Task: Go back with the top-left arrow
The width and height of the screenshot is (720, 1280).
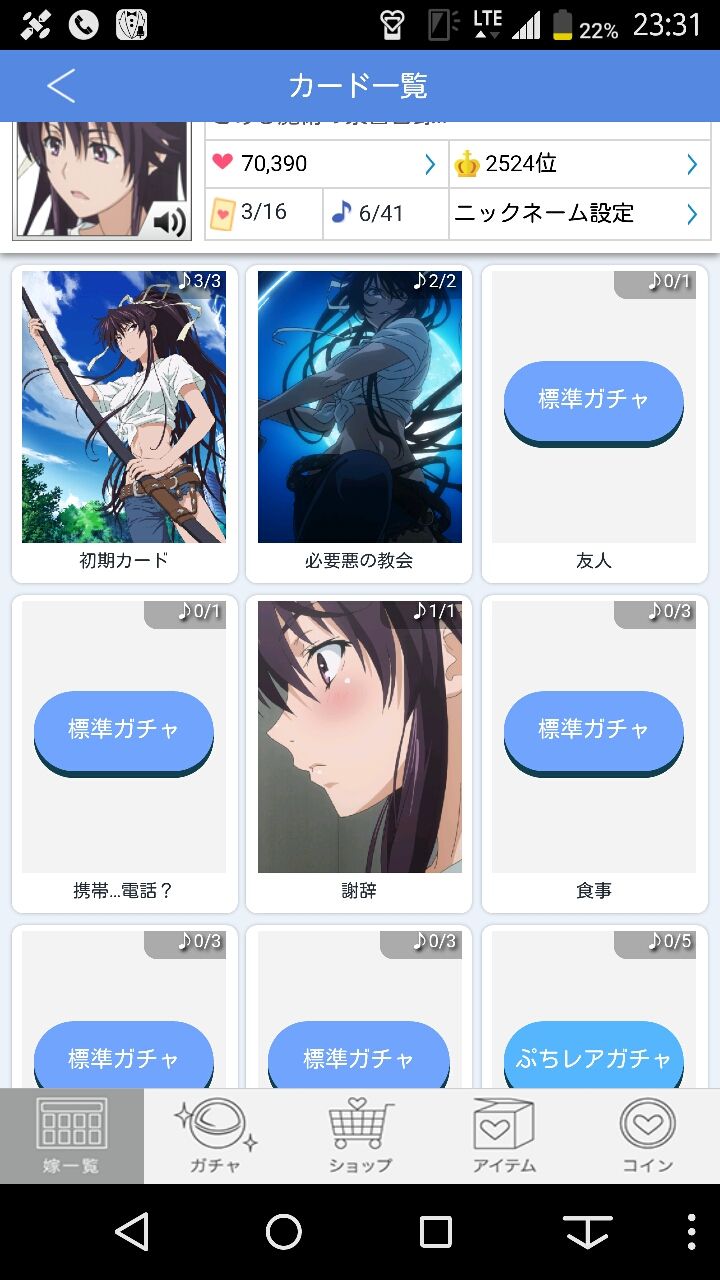Action: (58, 86)
